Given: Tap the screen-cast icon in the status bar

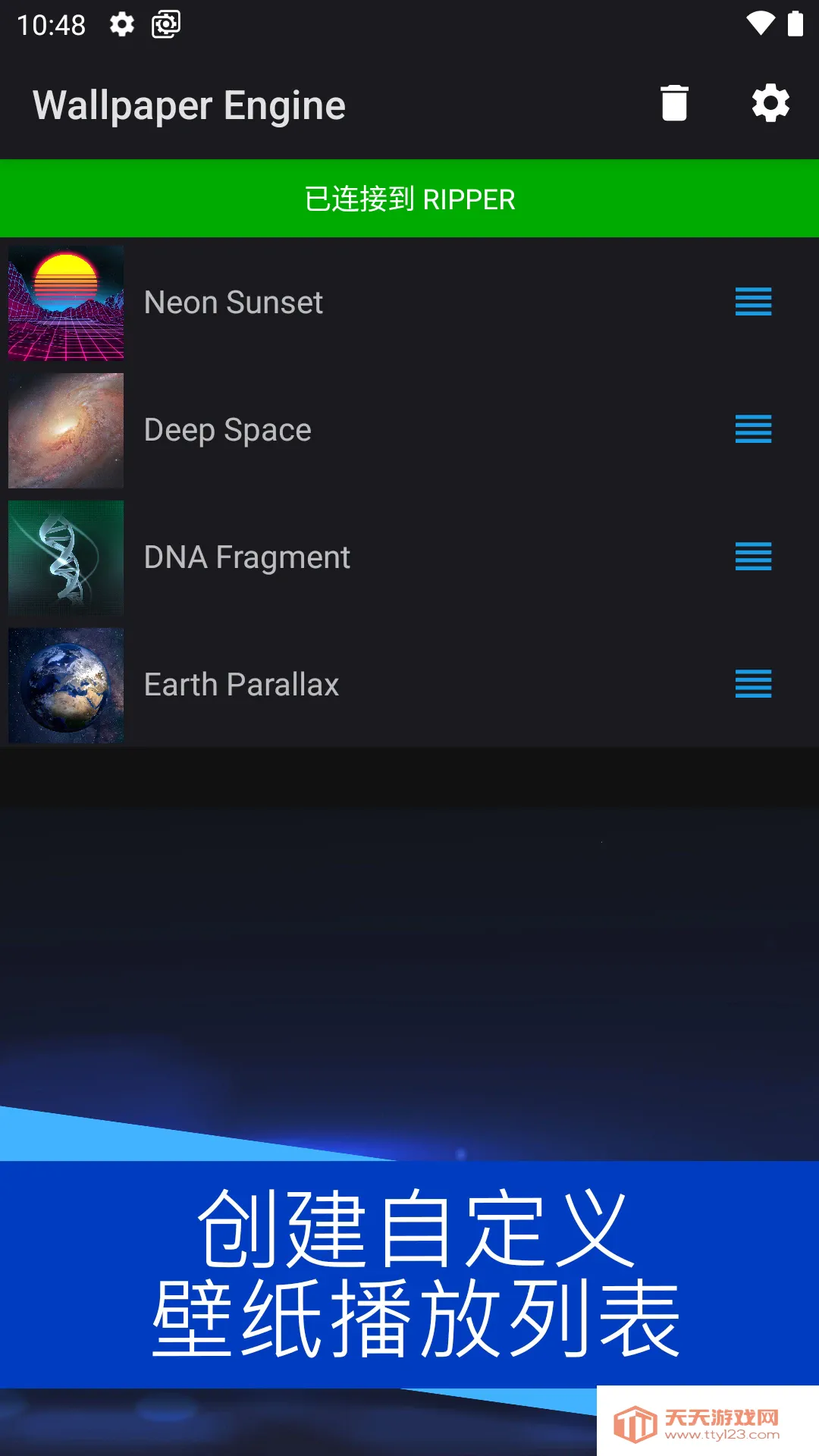Looking at the screenshot, I should coord(166,23).
